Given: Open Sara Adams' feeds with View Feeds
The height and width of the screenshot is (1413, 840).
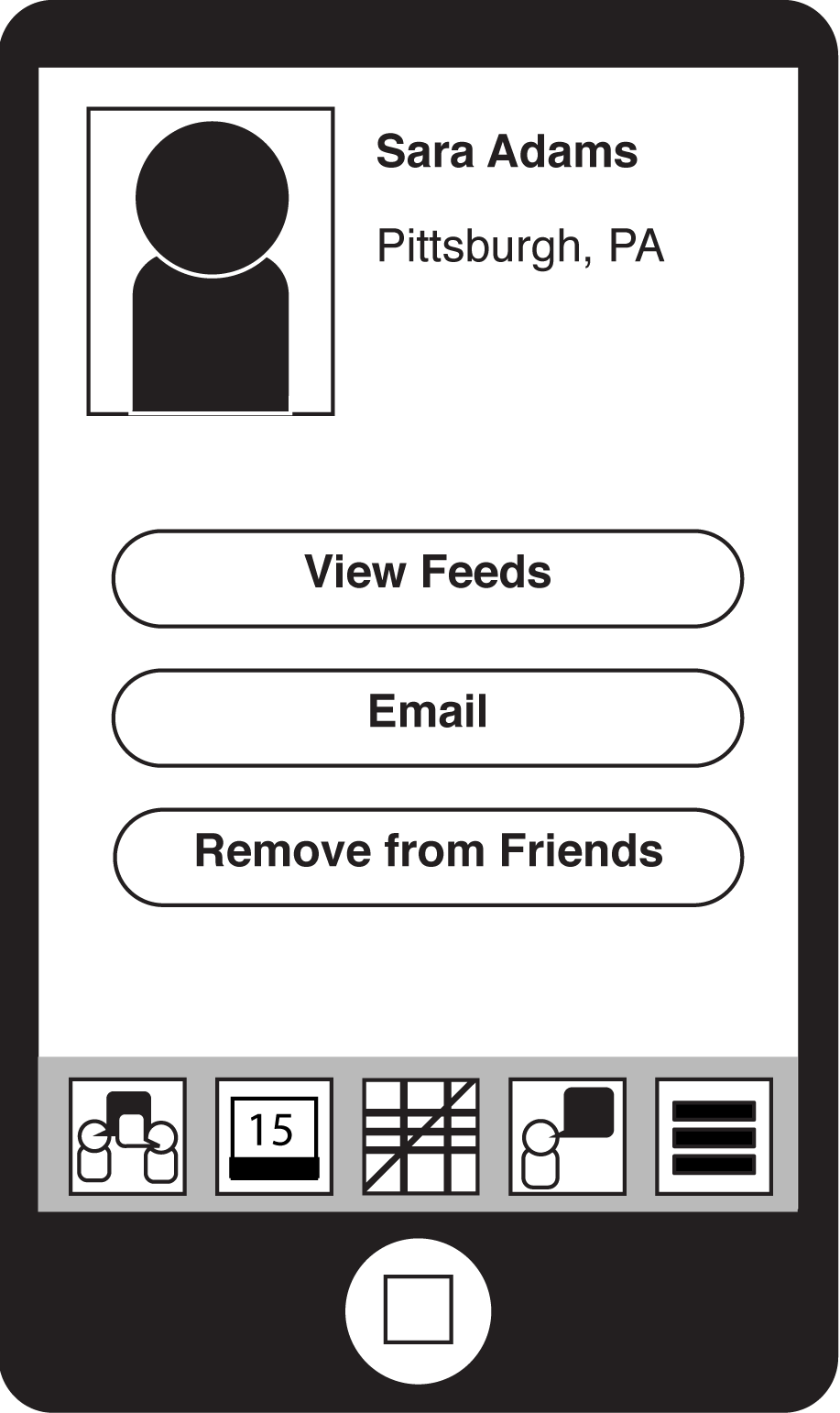Looking at the screenshot, I should coord(428,578).
